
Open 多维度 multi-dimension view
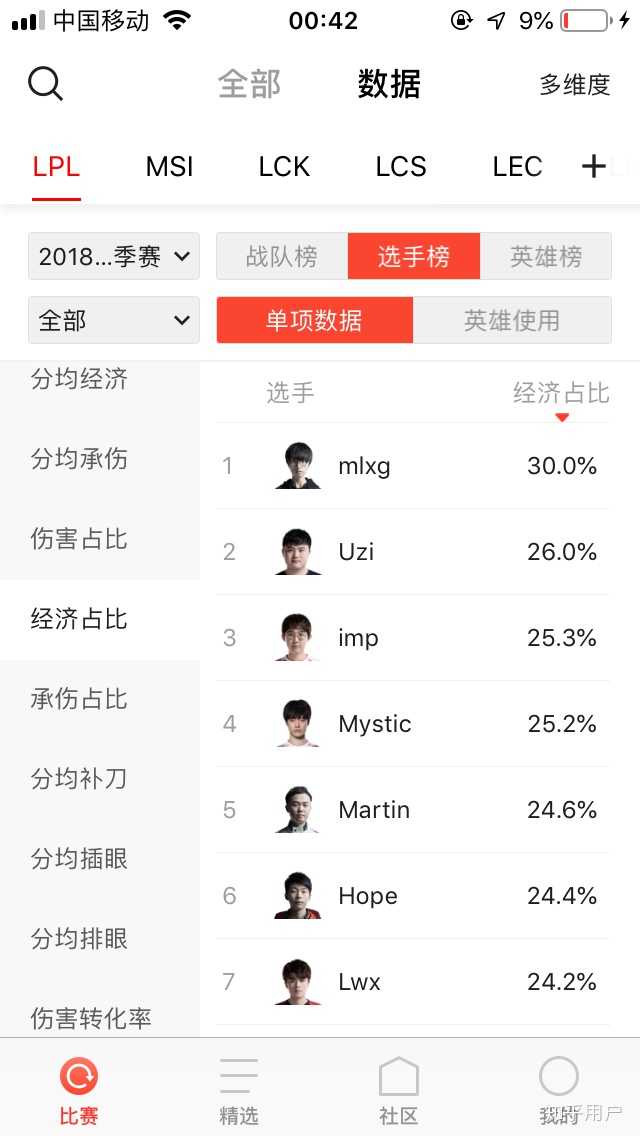[574, 85]
